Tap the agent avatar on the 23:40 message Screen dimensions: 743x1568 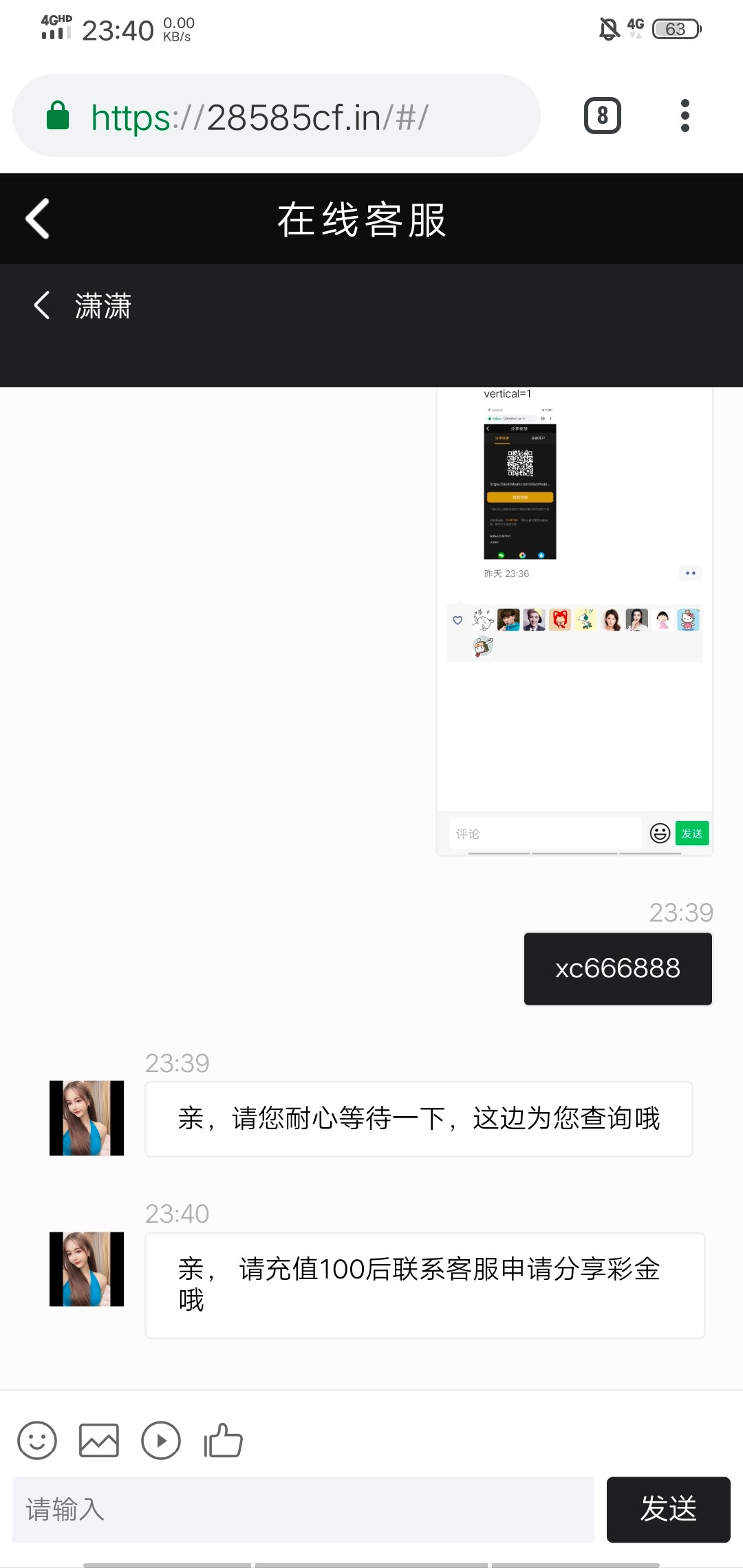pos(87,1269)
